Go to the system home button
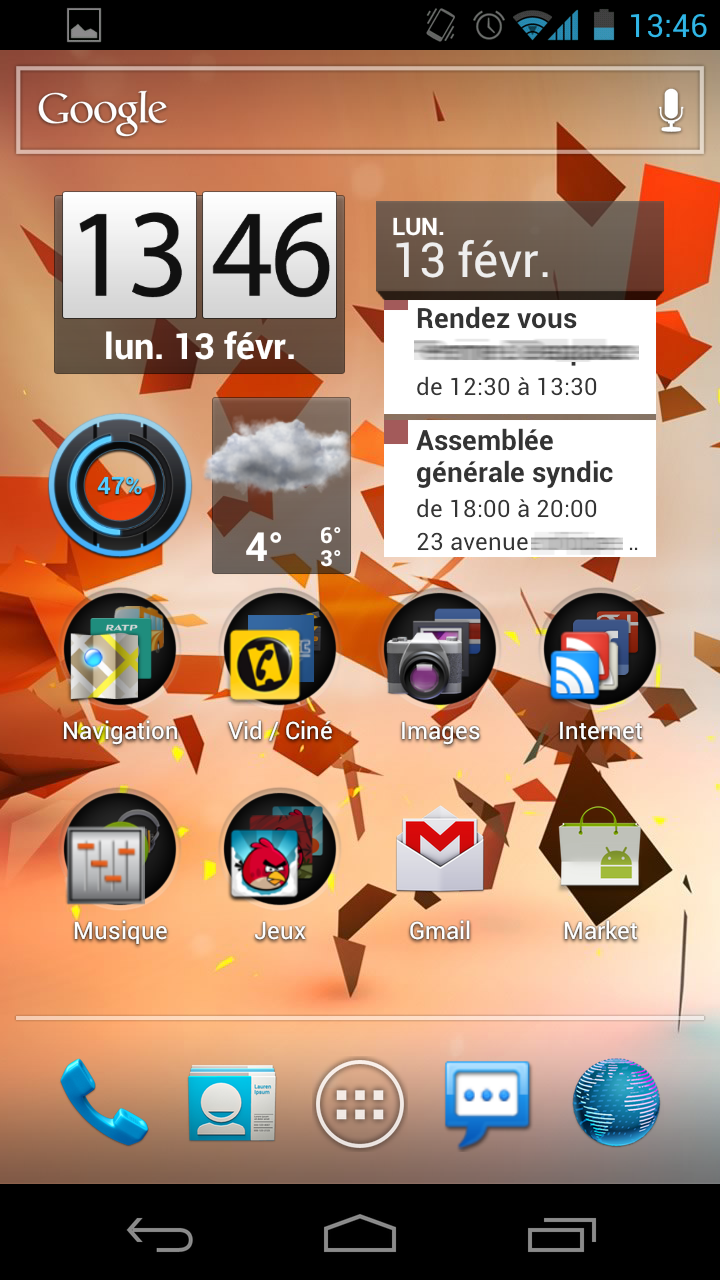 [360, 1234]
